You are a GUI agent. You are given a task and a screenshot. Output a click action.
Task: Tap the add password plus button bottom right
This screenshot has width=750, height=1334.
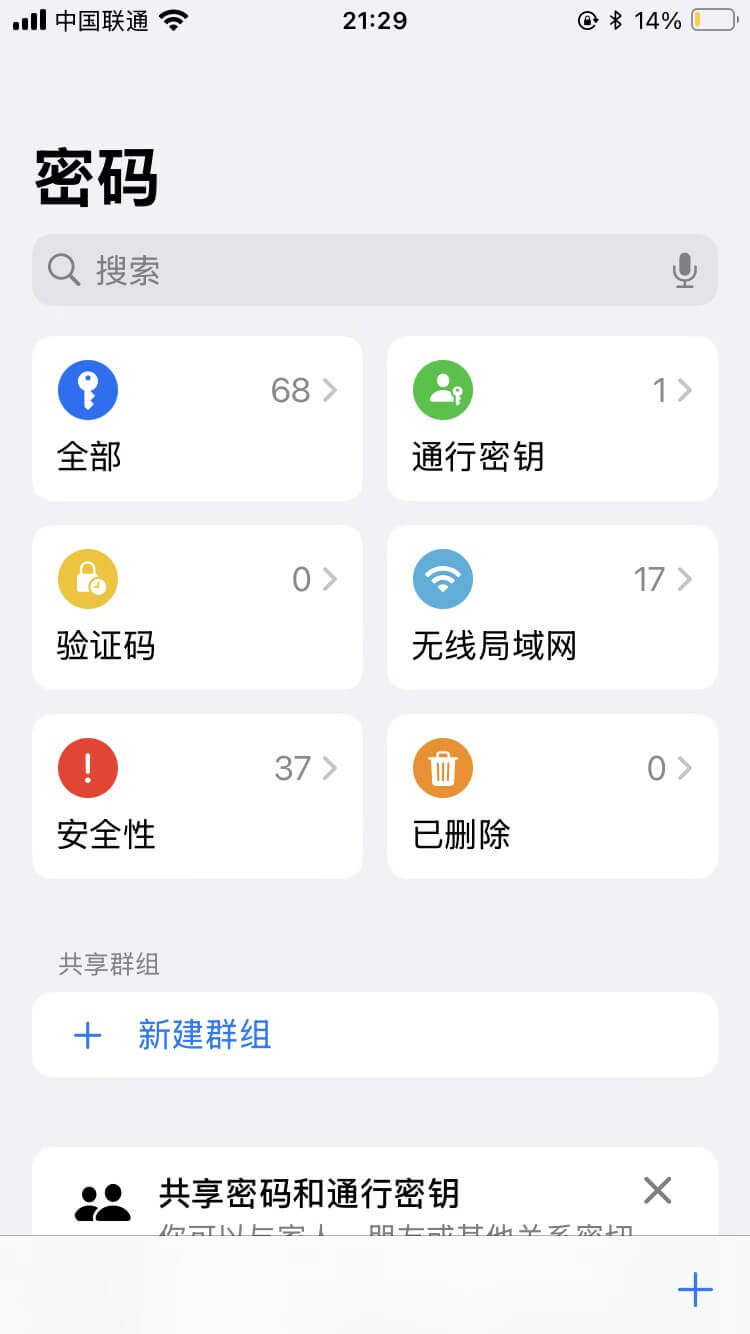(694, 1290)
